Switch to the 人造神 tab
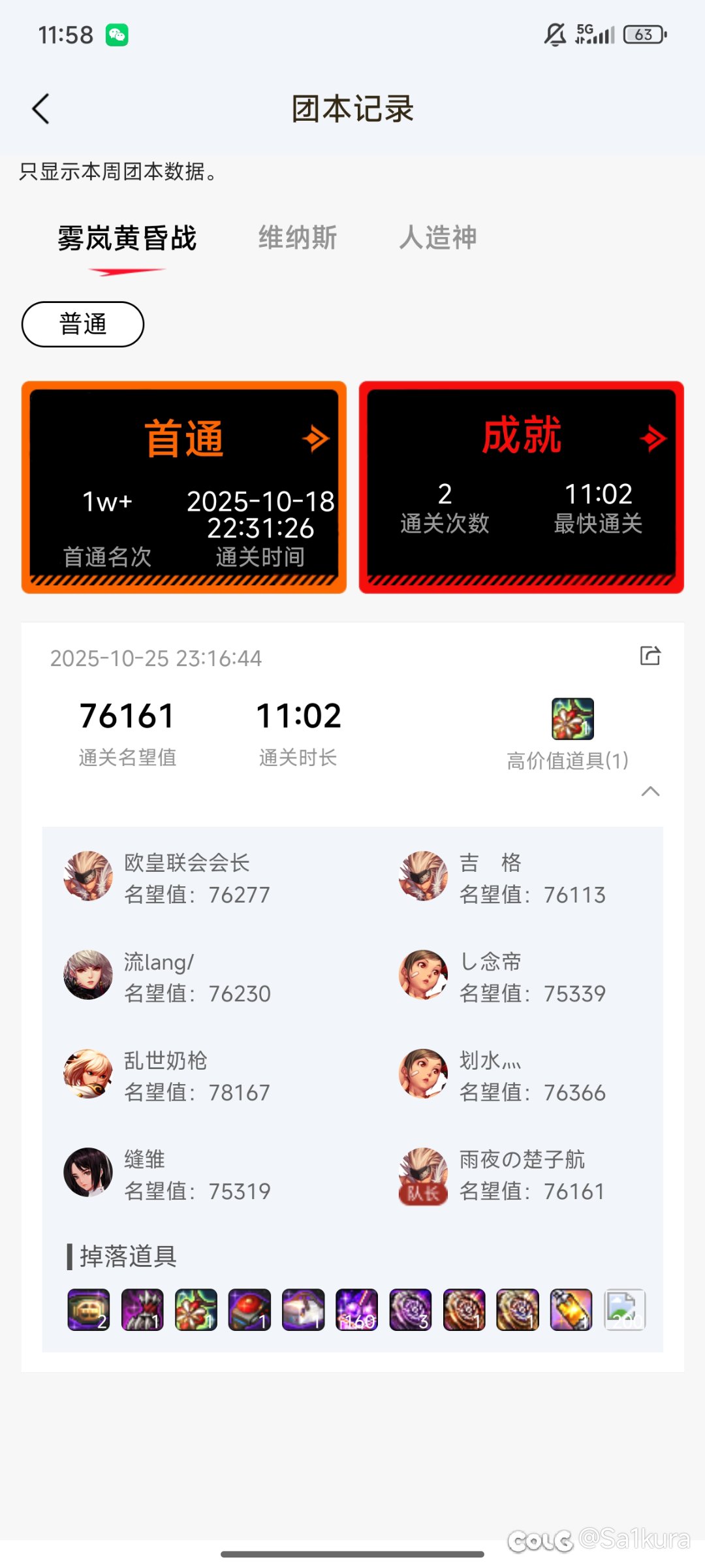The image size is (705, 1568). [438, 238]
